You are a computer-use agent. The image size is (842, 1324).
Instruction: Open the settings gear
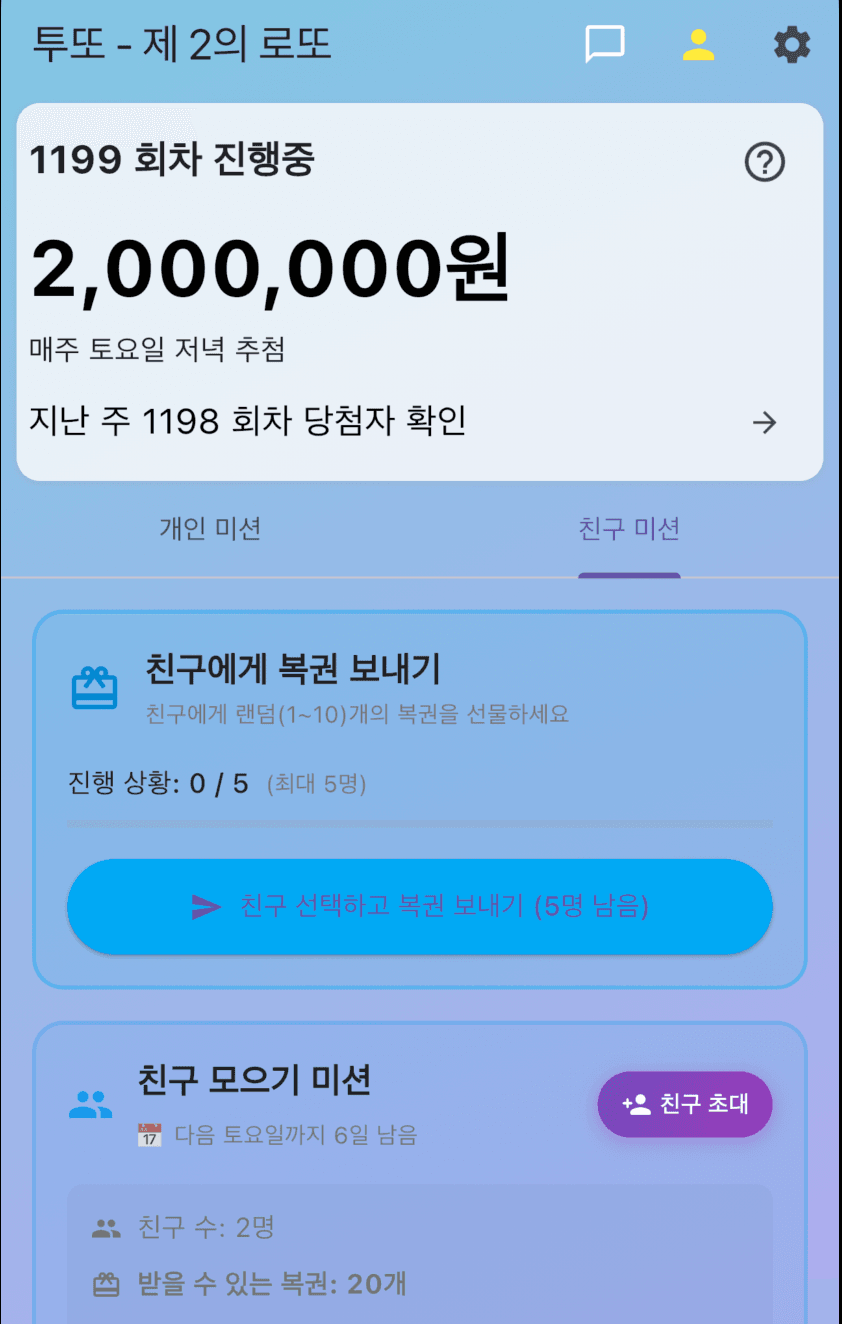coord(791,44)
